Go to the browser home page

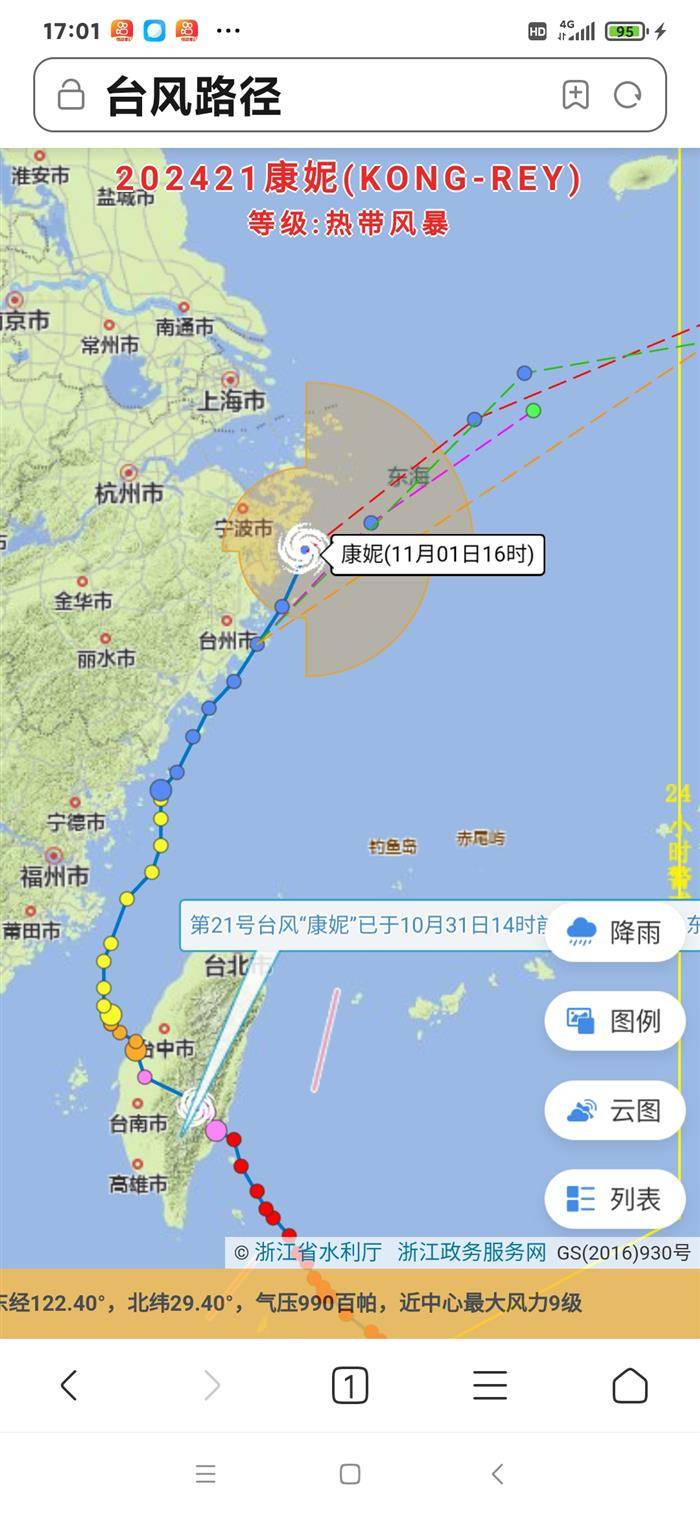point(630,1385)
